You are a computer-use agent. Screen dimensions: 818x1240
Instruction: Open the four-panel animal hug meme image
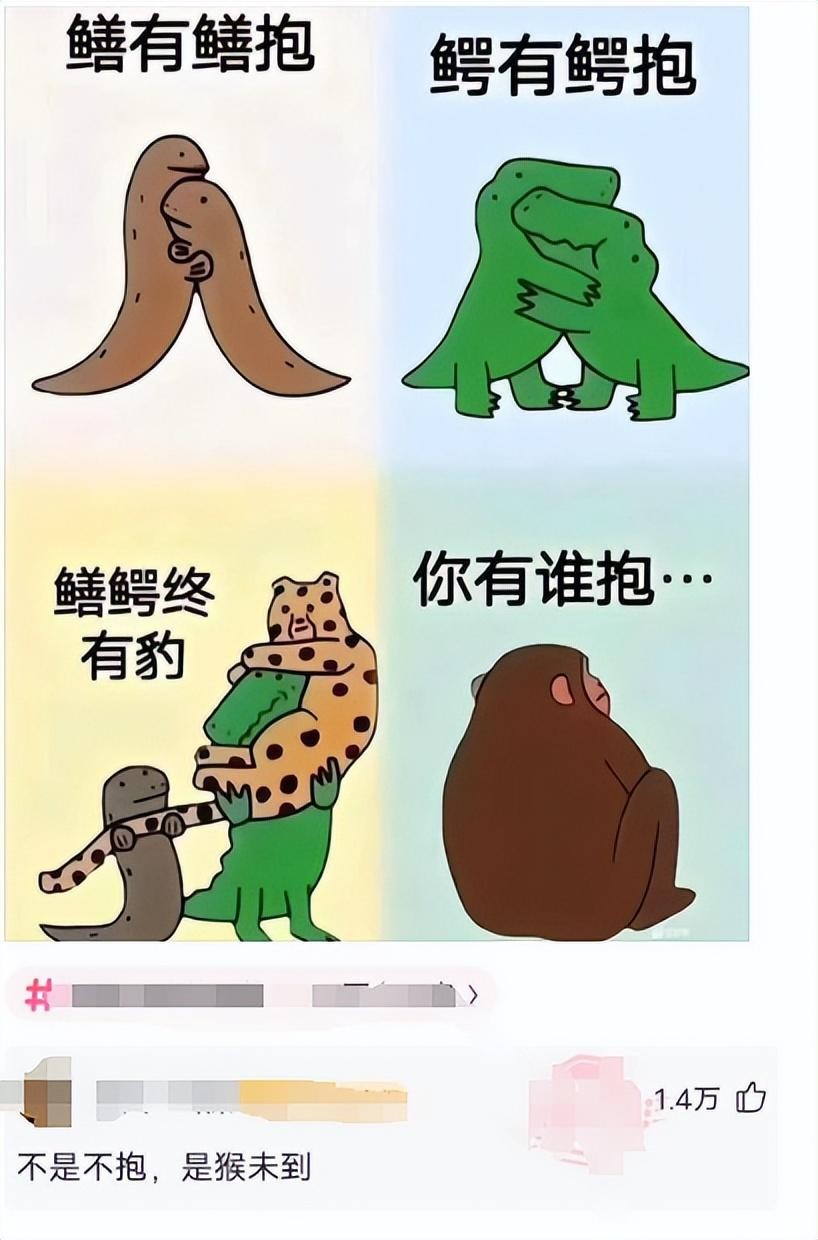pyautogui.click(x=377, y=472)
